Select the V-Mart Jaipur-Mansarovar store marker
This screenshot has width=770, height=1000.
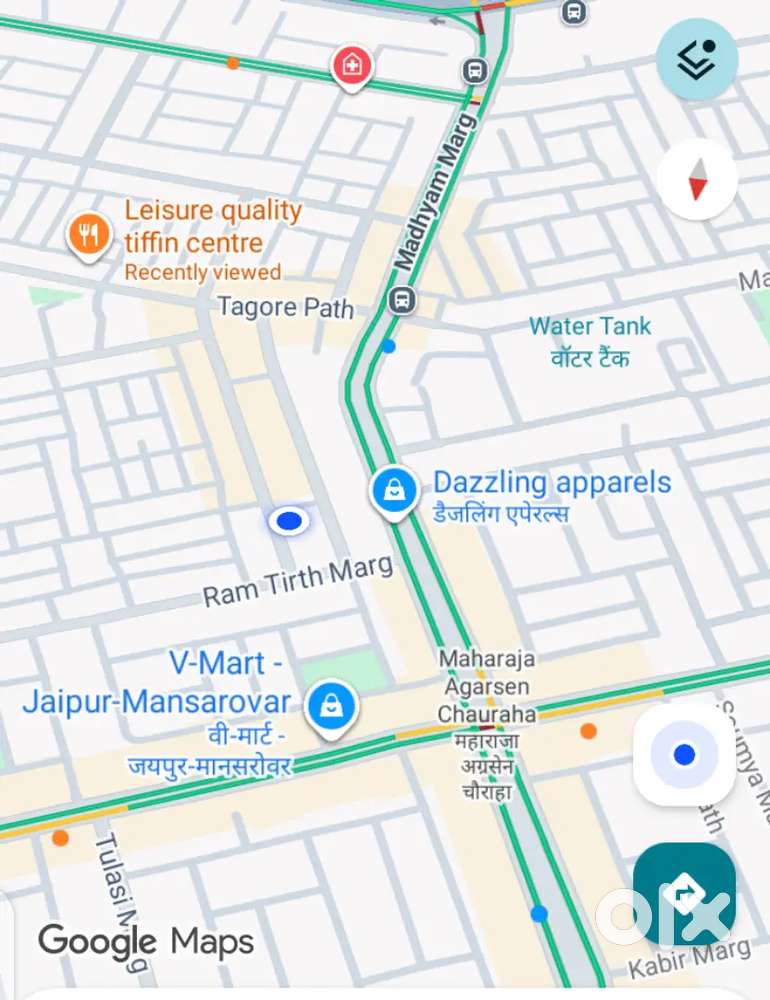[x=331, y=705]
